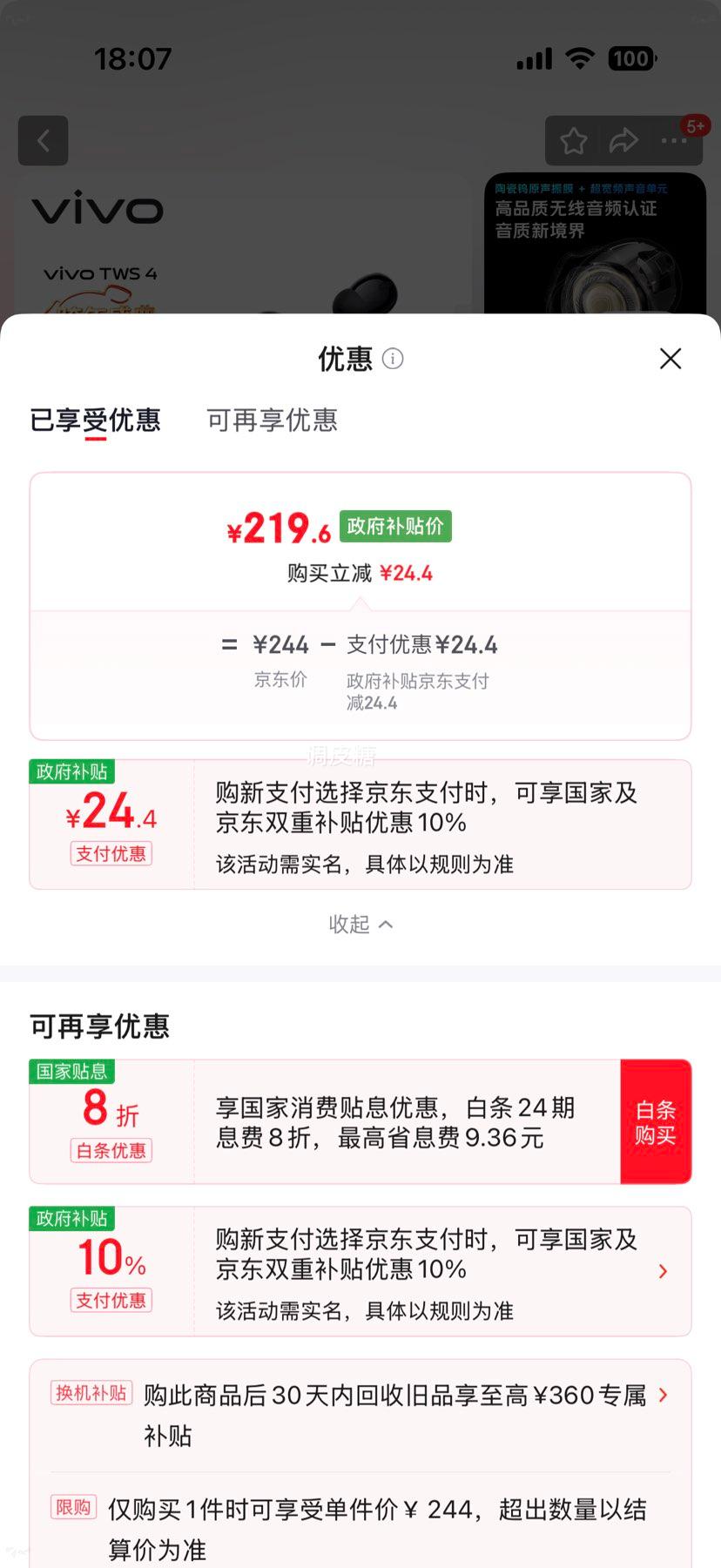Open the share icon near top right
Viewport: 721px width, 1568px height.
623,140
